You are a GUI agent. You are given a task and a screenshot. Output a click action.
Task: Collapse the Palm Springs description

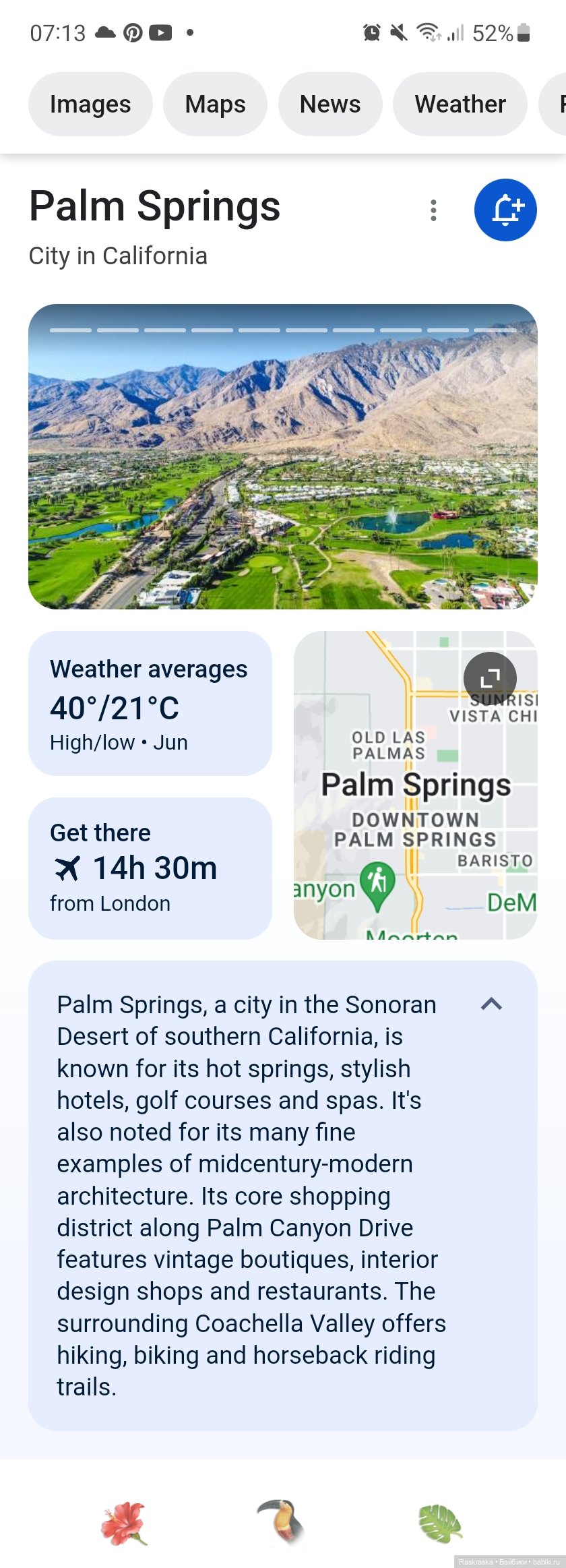tap(491, 1004)
